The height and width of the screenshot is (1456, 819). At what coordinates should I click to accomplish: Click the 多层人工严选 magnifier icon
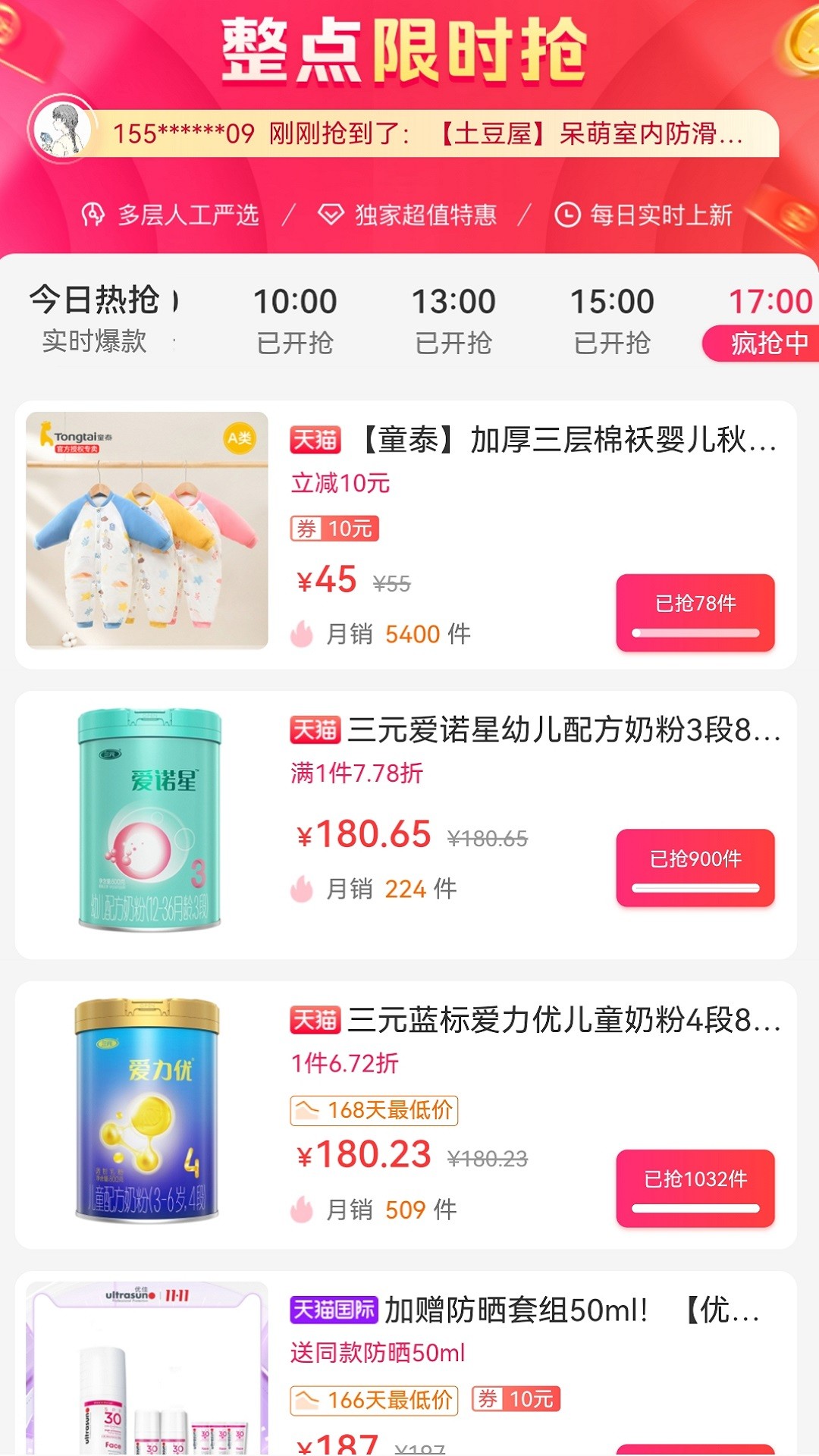coord(93,215)
